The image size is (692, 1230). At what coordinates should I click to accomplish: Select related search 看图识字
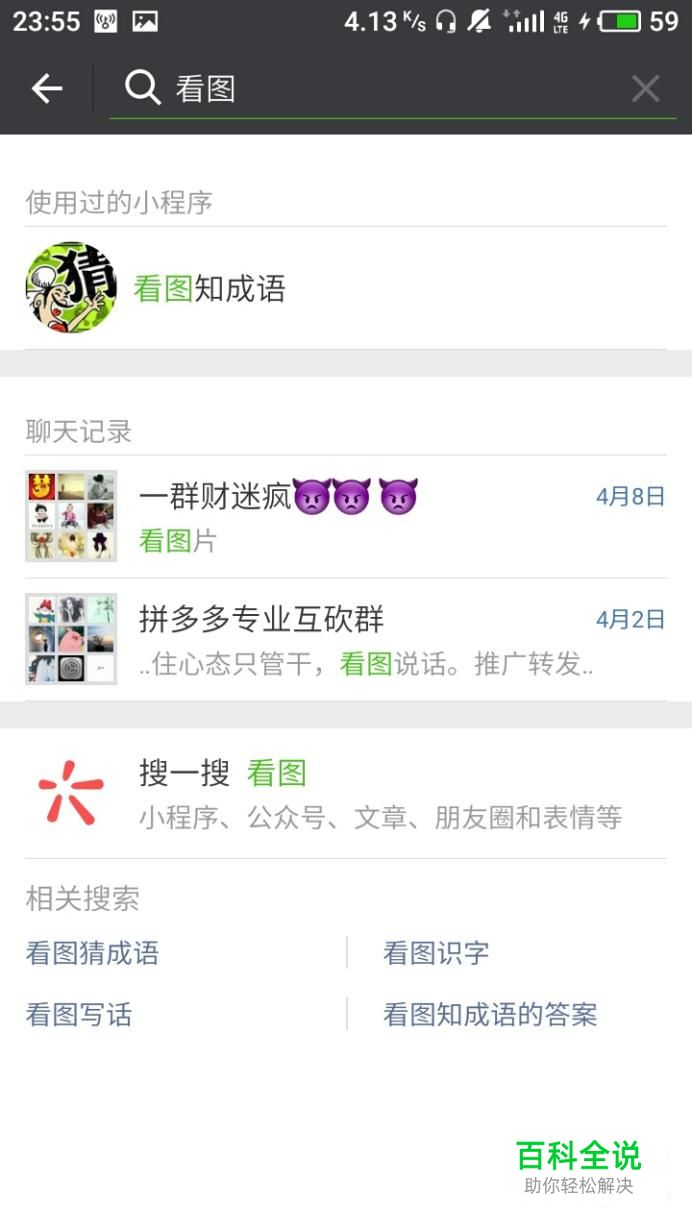pyautogui.click(x=436, y=953)
